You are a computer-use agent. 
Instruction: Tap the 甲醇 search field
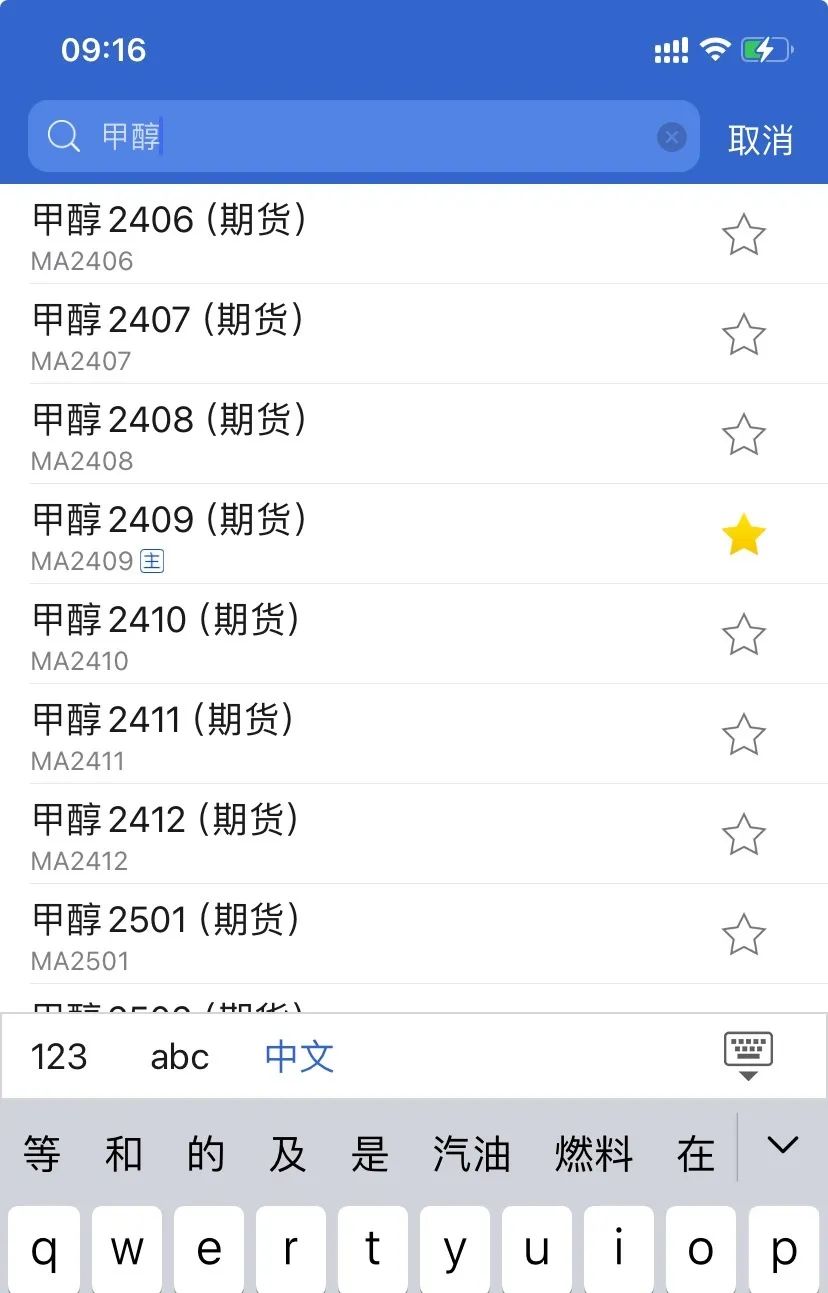360,136
